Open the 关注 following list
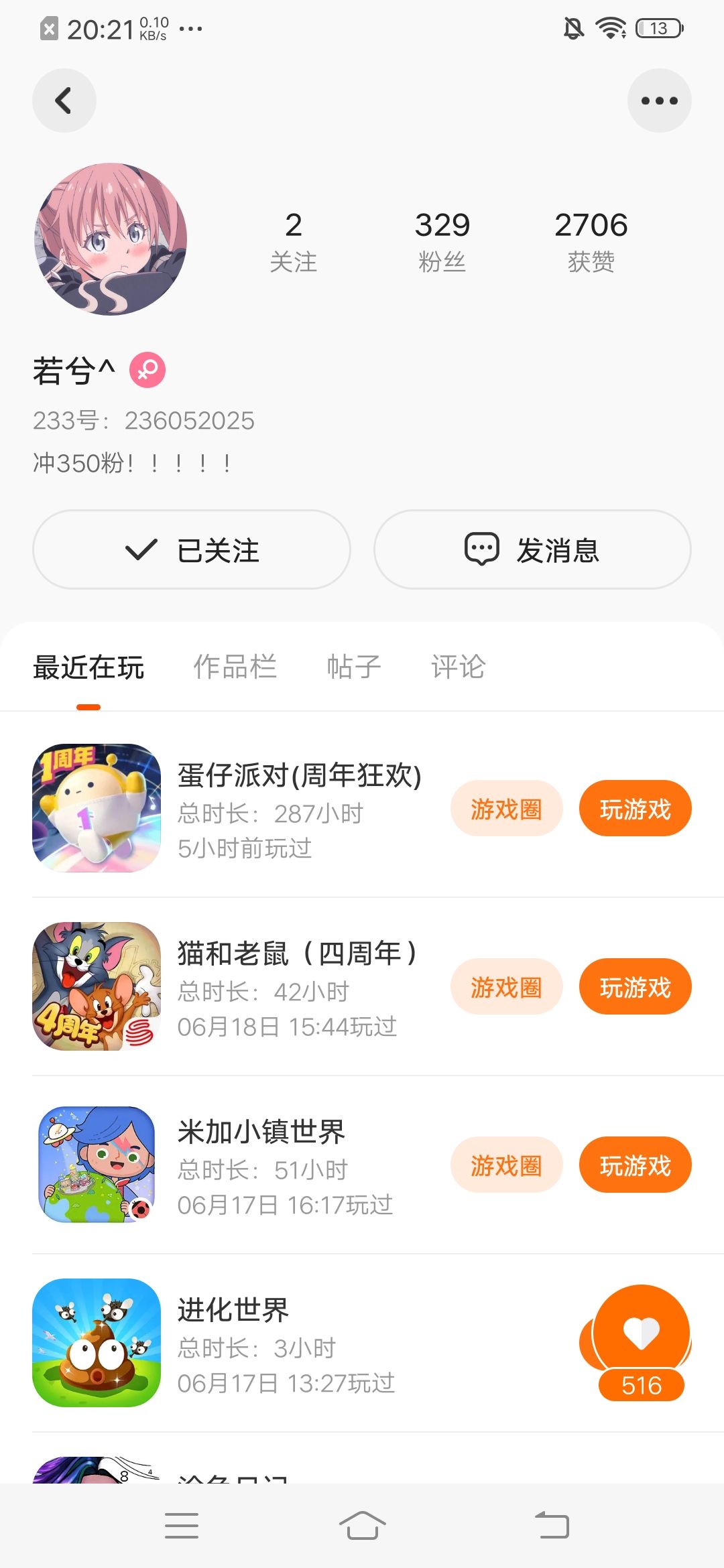Image resolution: width=724 pixels, height=1568 pixels. pos(293,241)
